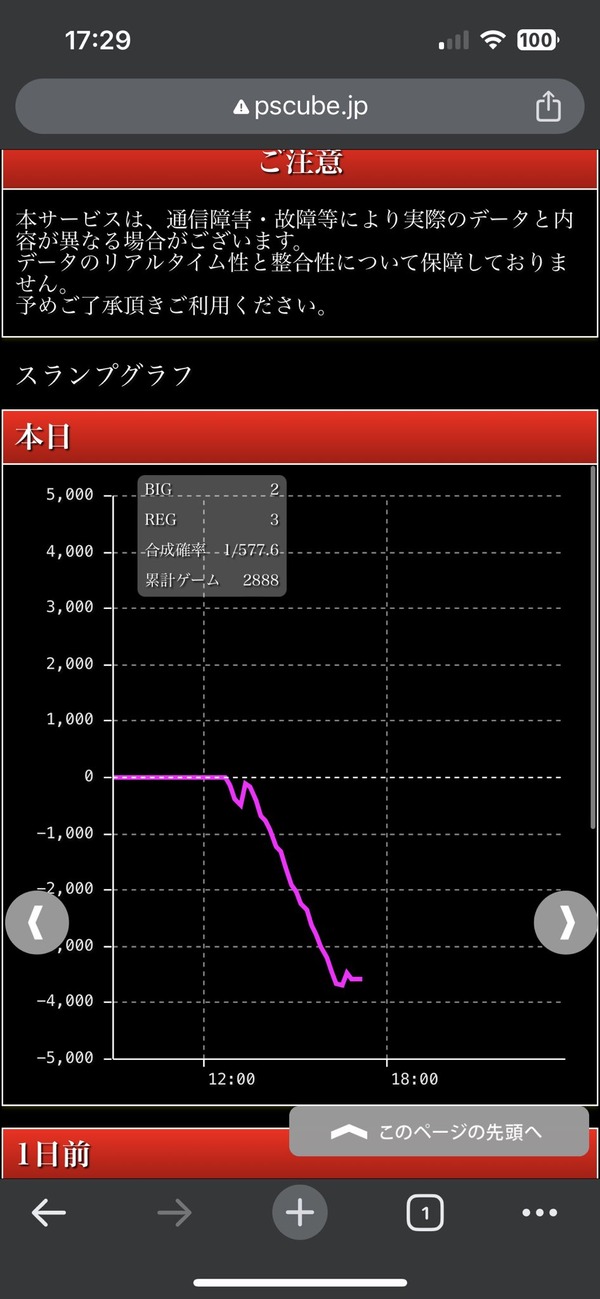The height and width of the screenshot is (1299, 600).
Task: Open a new browser tab
Action: [300, 1213]
